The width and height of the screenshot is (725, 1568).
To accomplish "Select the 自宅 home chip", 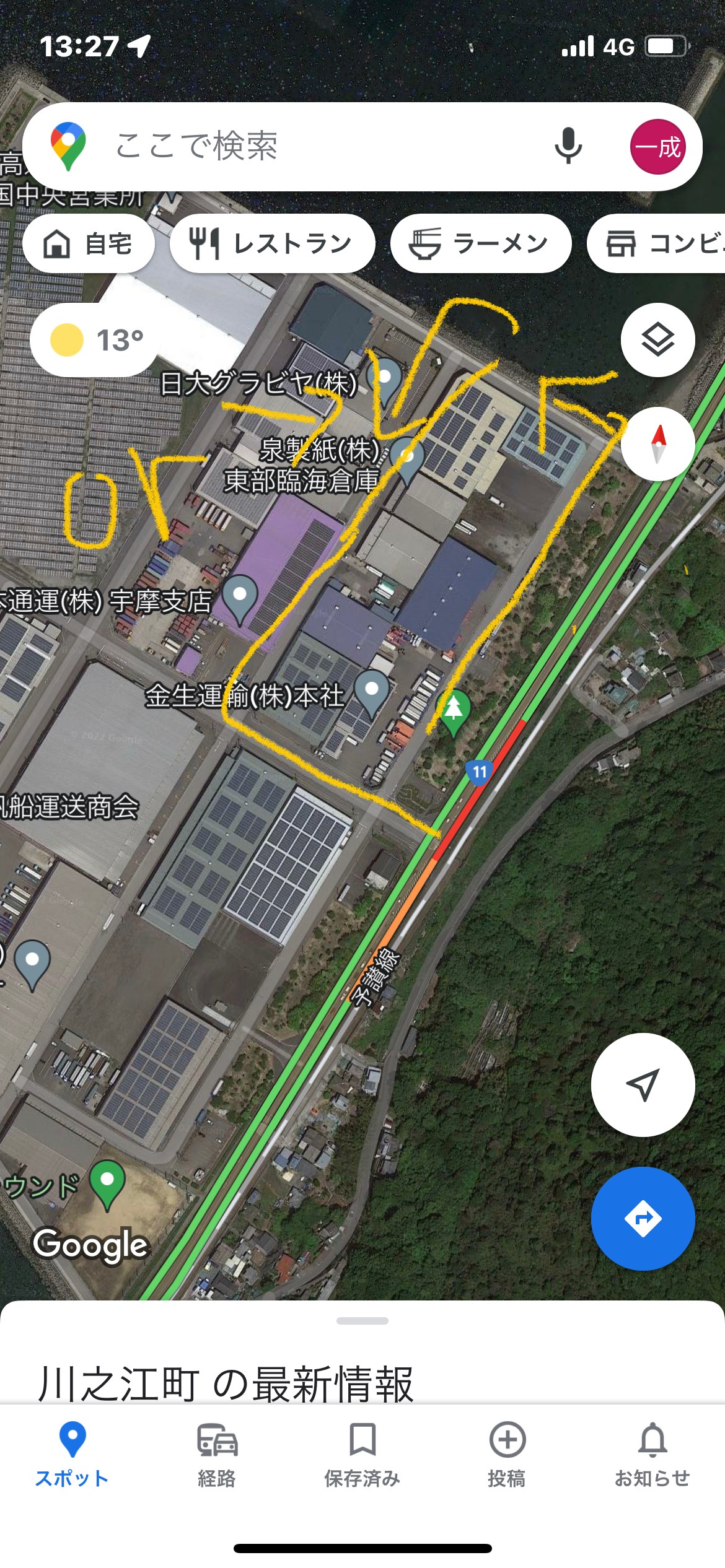I will coord(88,243).
